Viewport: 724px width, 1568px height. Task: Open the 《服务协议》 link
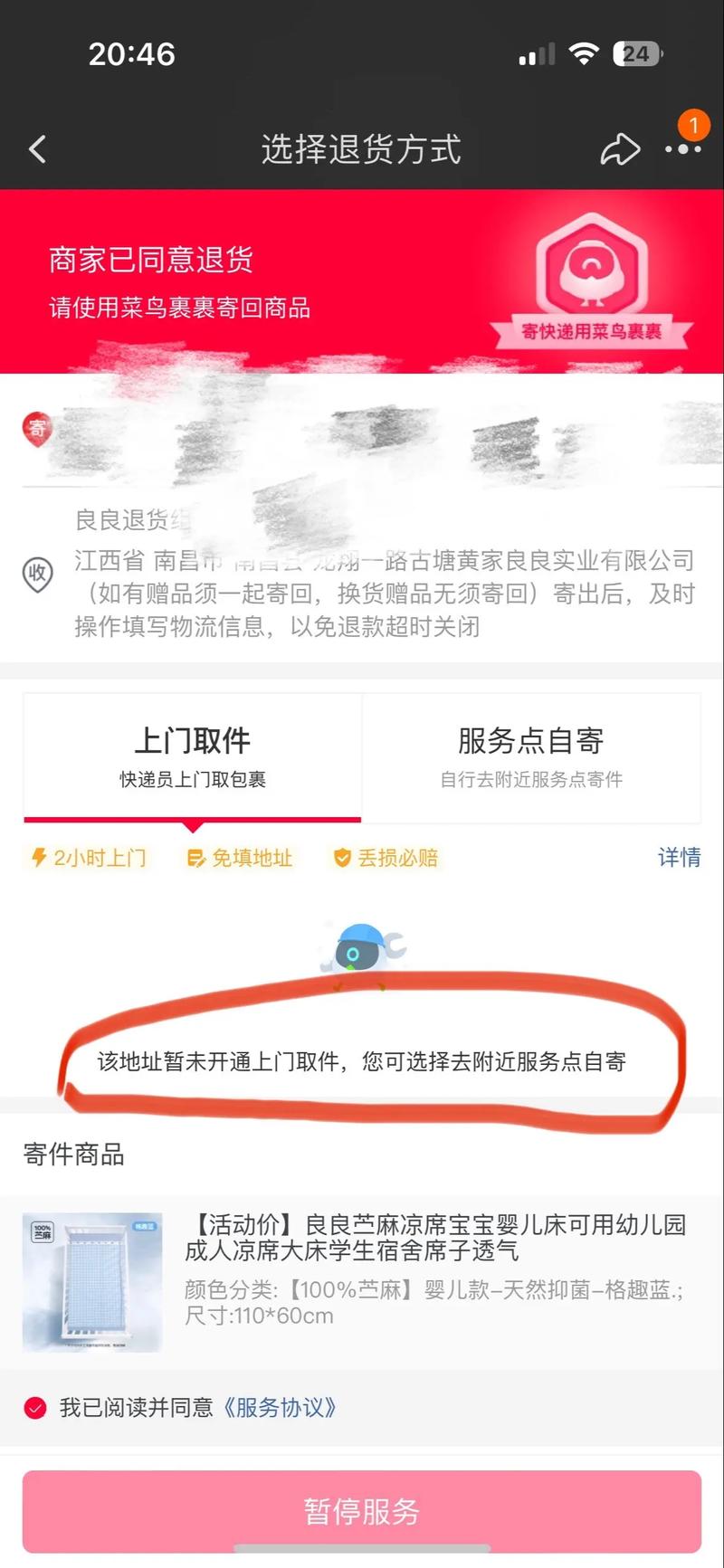tap(281, 1408)
